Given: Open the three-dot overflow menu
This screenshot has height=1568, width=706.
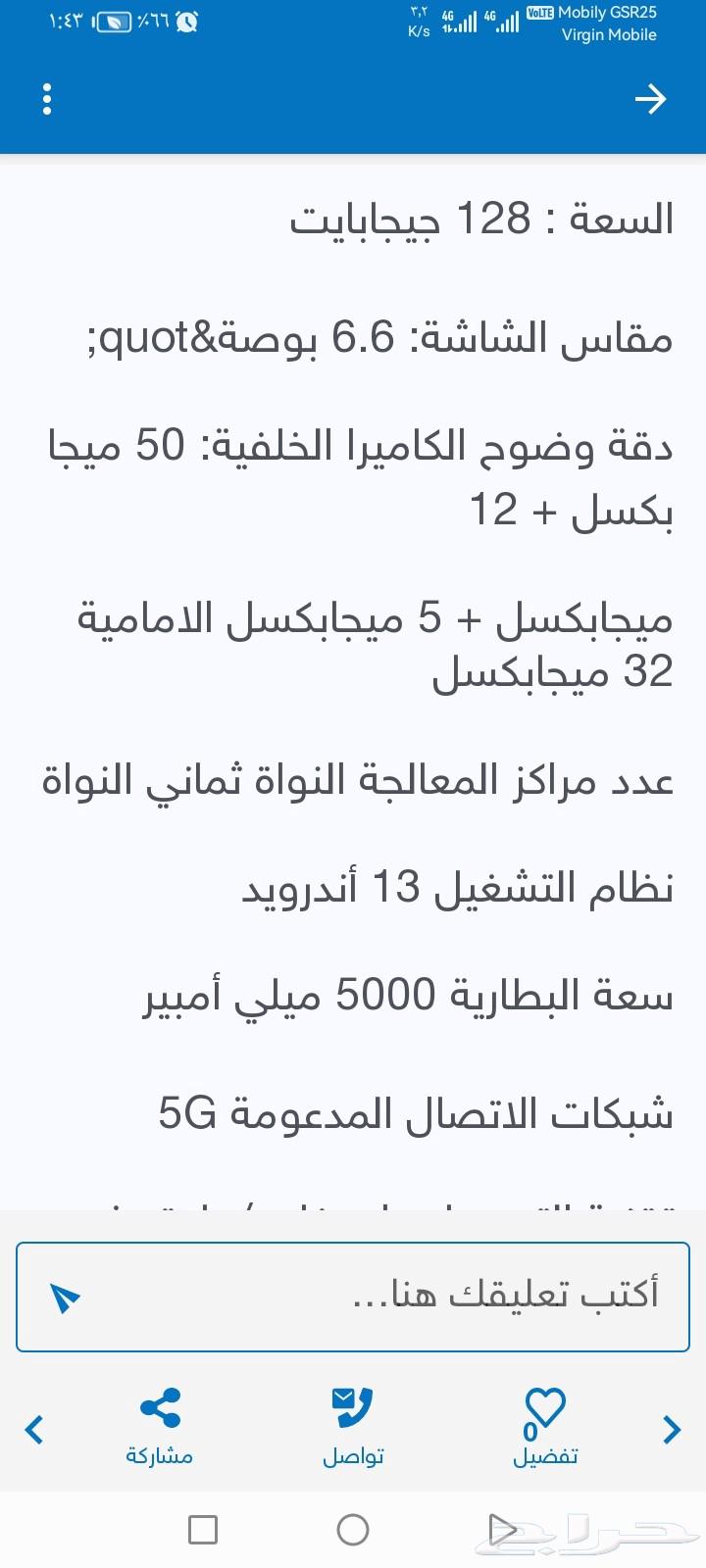Looking at the screenshot, I should tap(47, 99).
